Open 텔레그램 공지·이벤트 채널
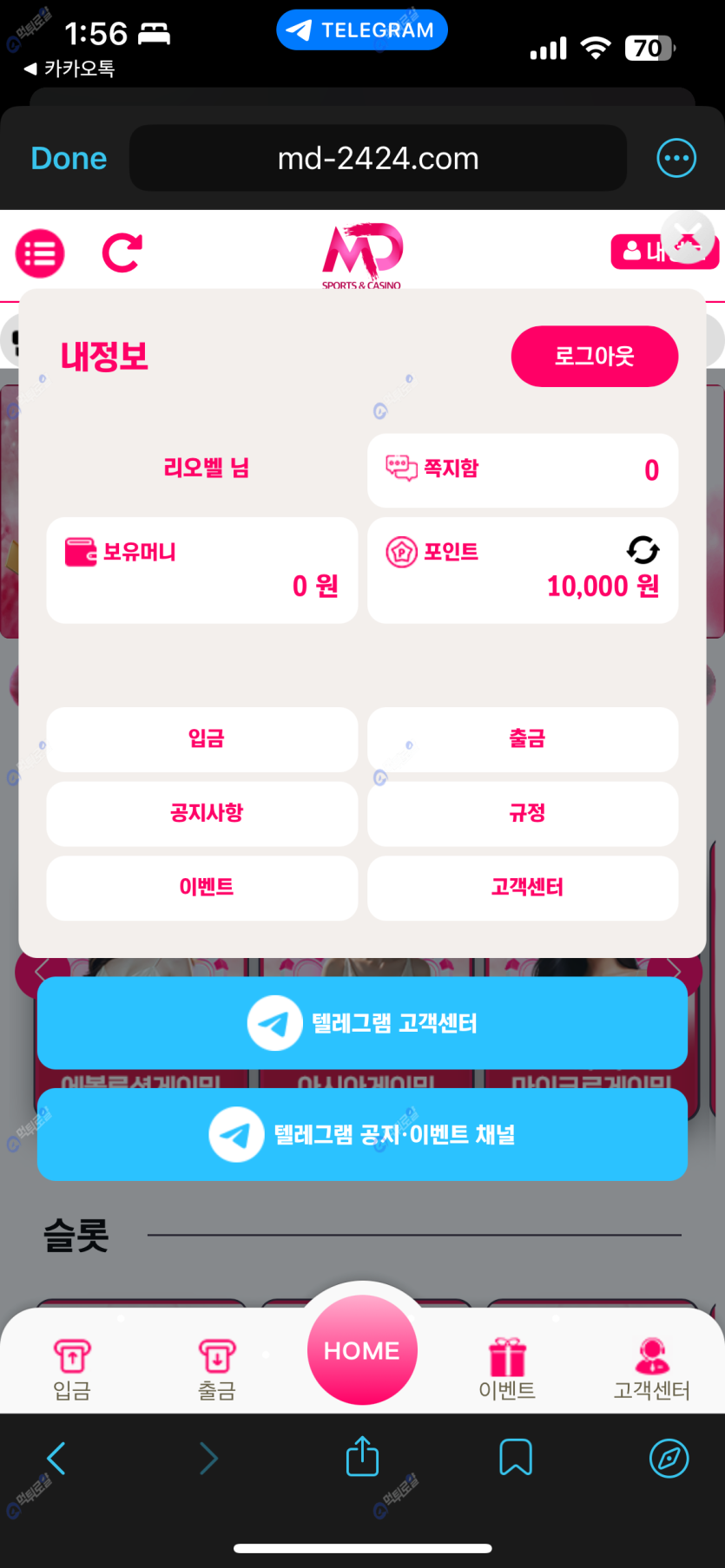This screenshot has width=725, height=1568. click(362, 1134)
